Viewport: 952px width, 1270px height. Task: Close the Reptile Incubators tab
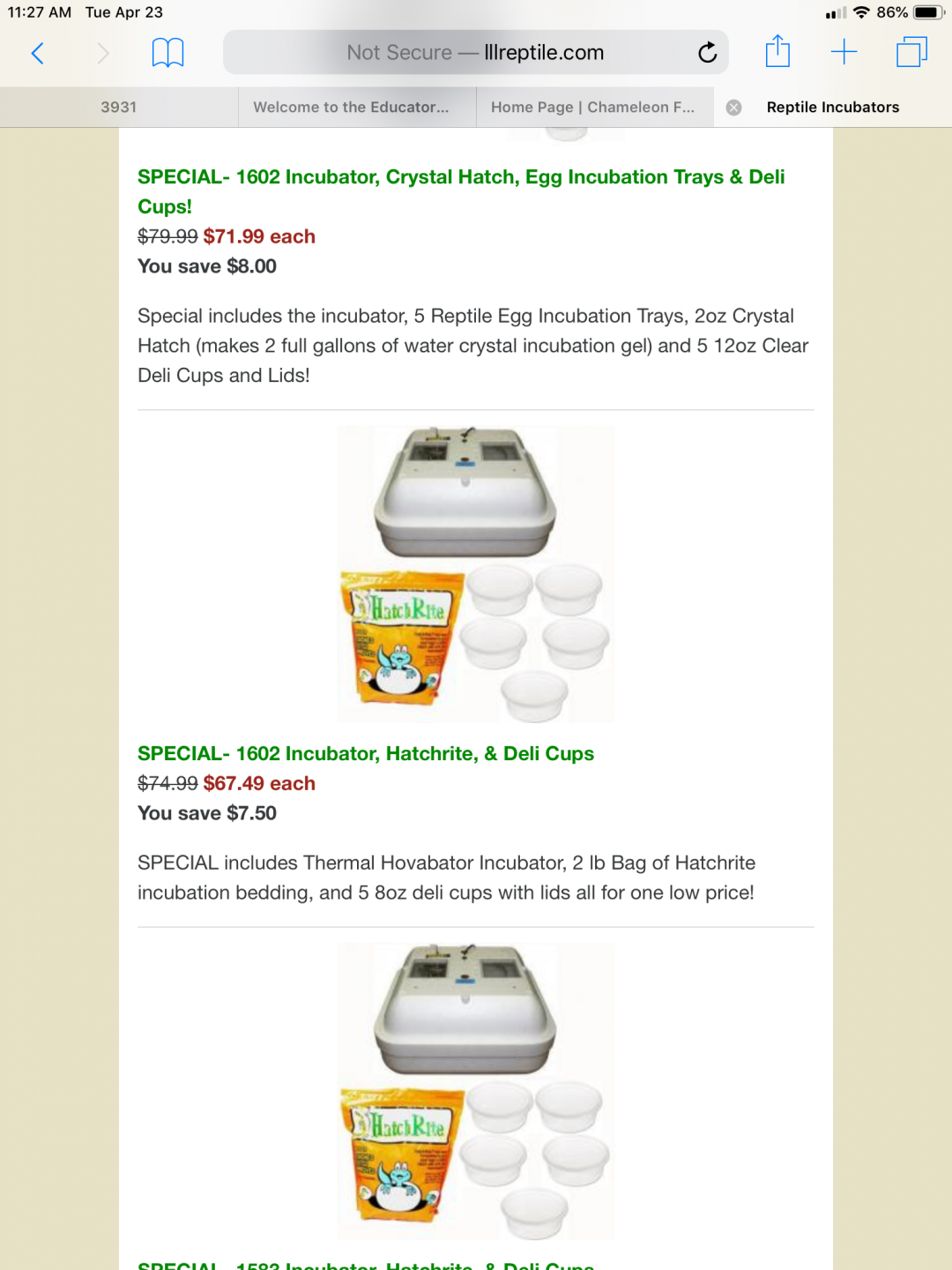click(x=733, y=108)
